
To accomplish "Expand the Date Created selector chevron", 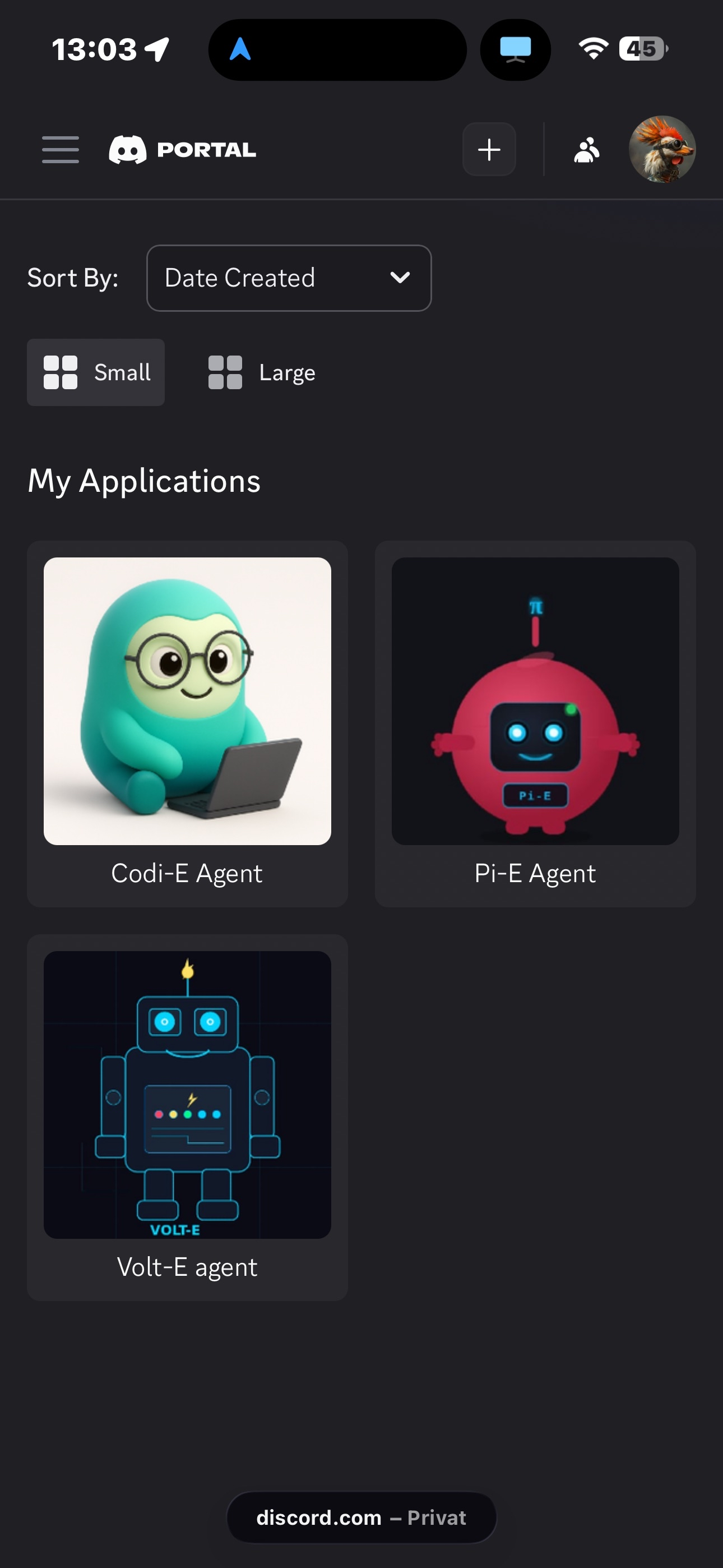I will pyautogui.click(x=400, y=278).
